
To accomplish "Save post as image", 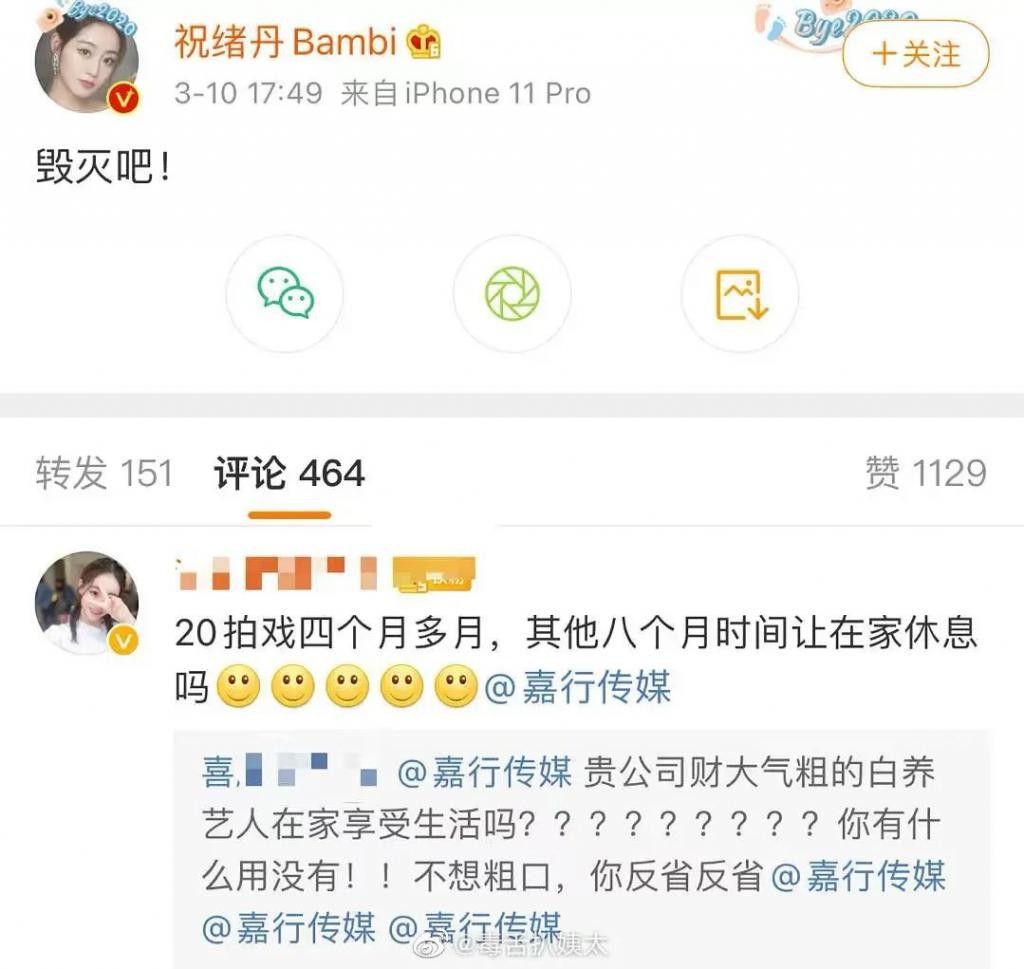I will click(x=740, y=294).
